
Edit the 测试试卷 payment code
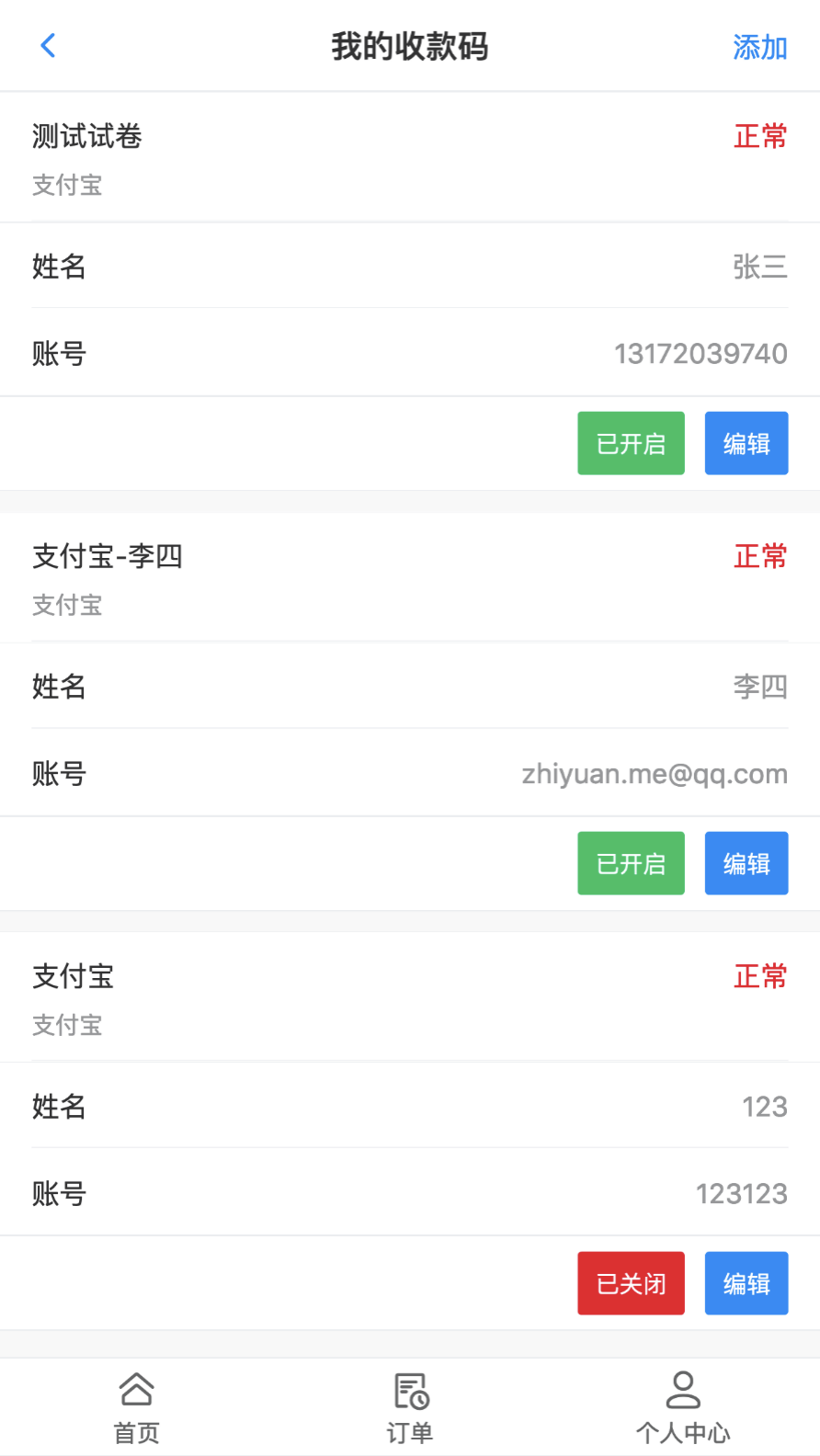point(746,443)
